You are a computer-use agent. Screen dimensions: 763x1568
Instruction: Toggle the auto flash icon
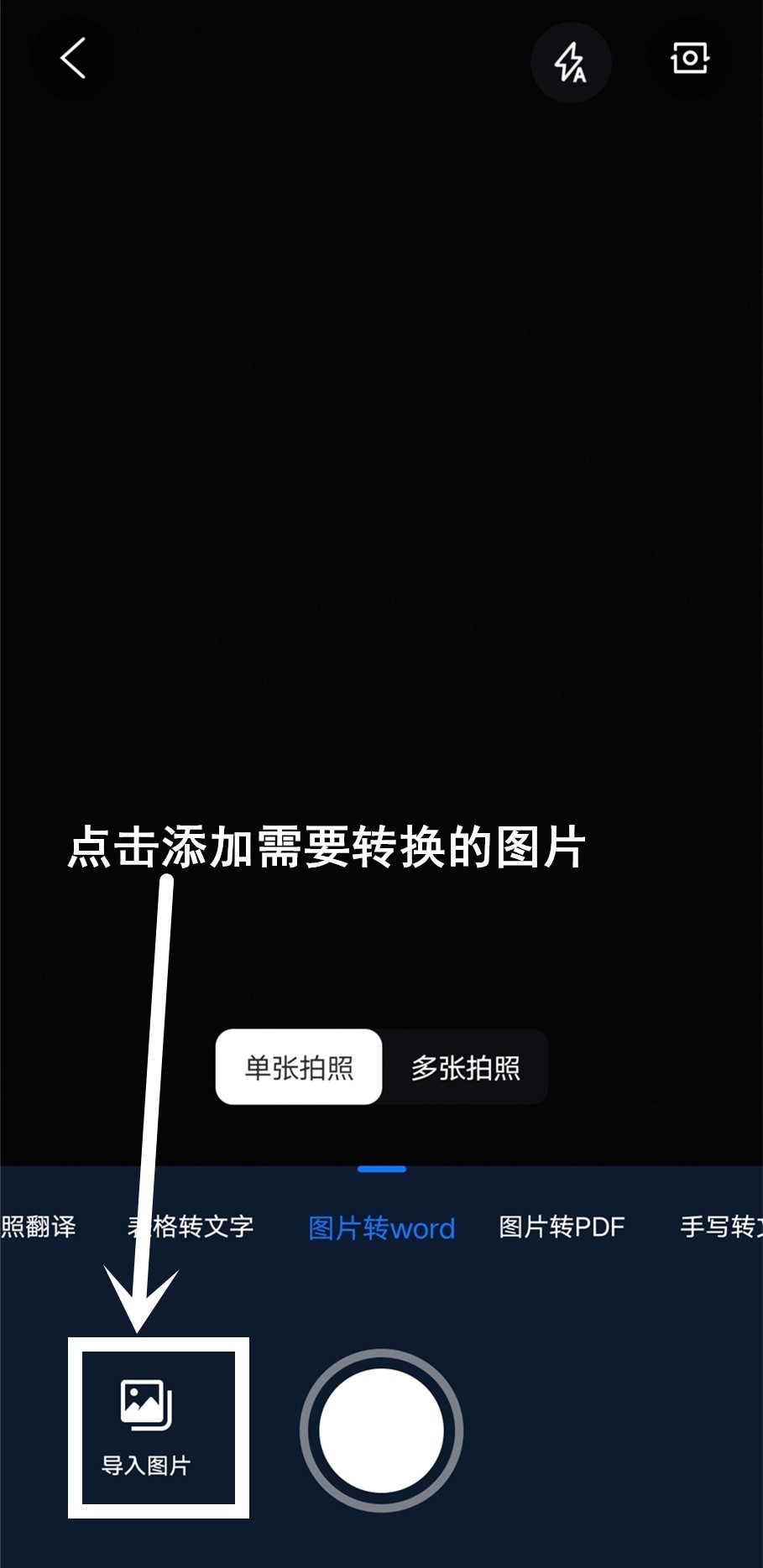(571, 62)
